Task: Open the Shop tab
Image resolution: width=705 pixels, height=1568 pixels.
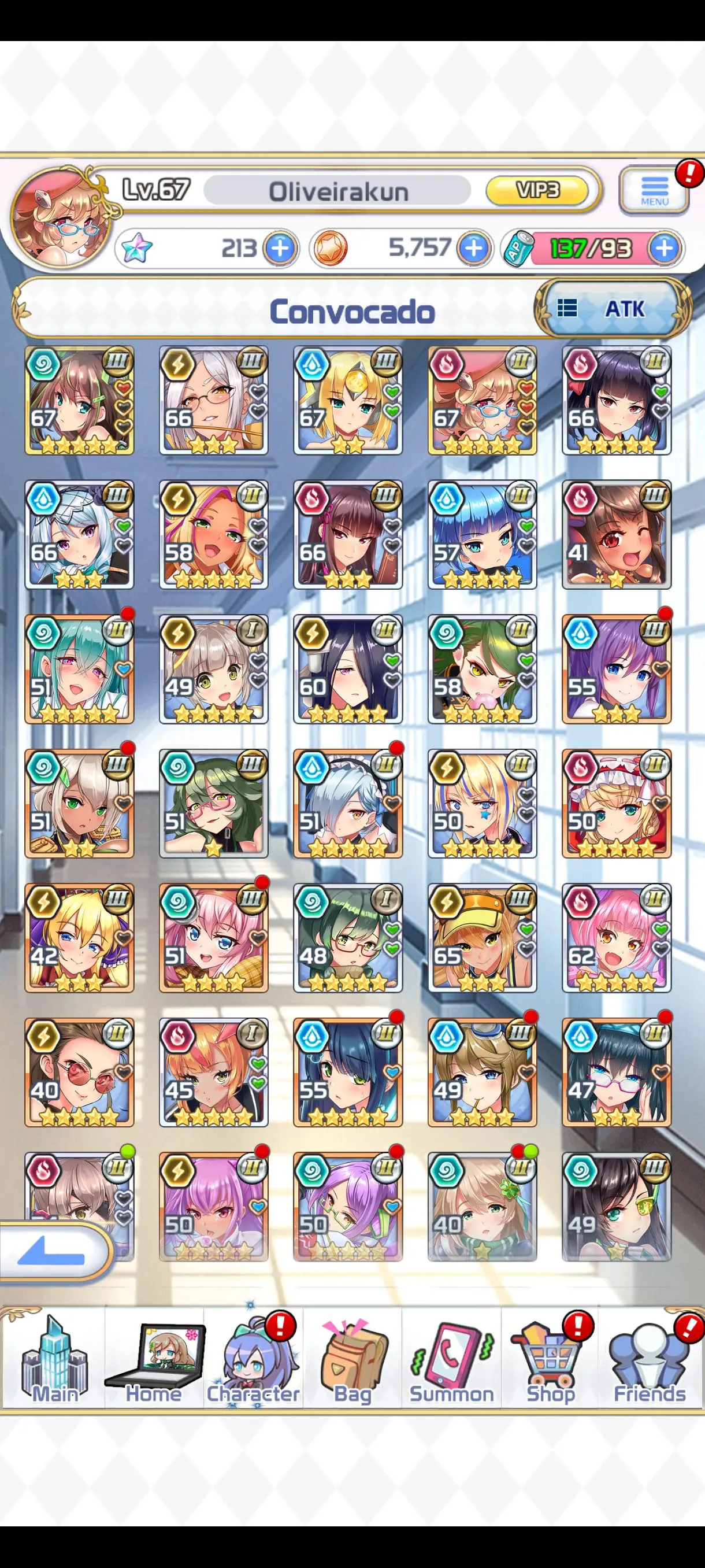Action: [x=551, y=1359]
